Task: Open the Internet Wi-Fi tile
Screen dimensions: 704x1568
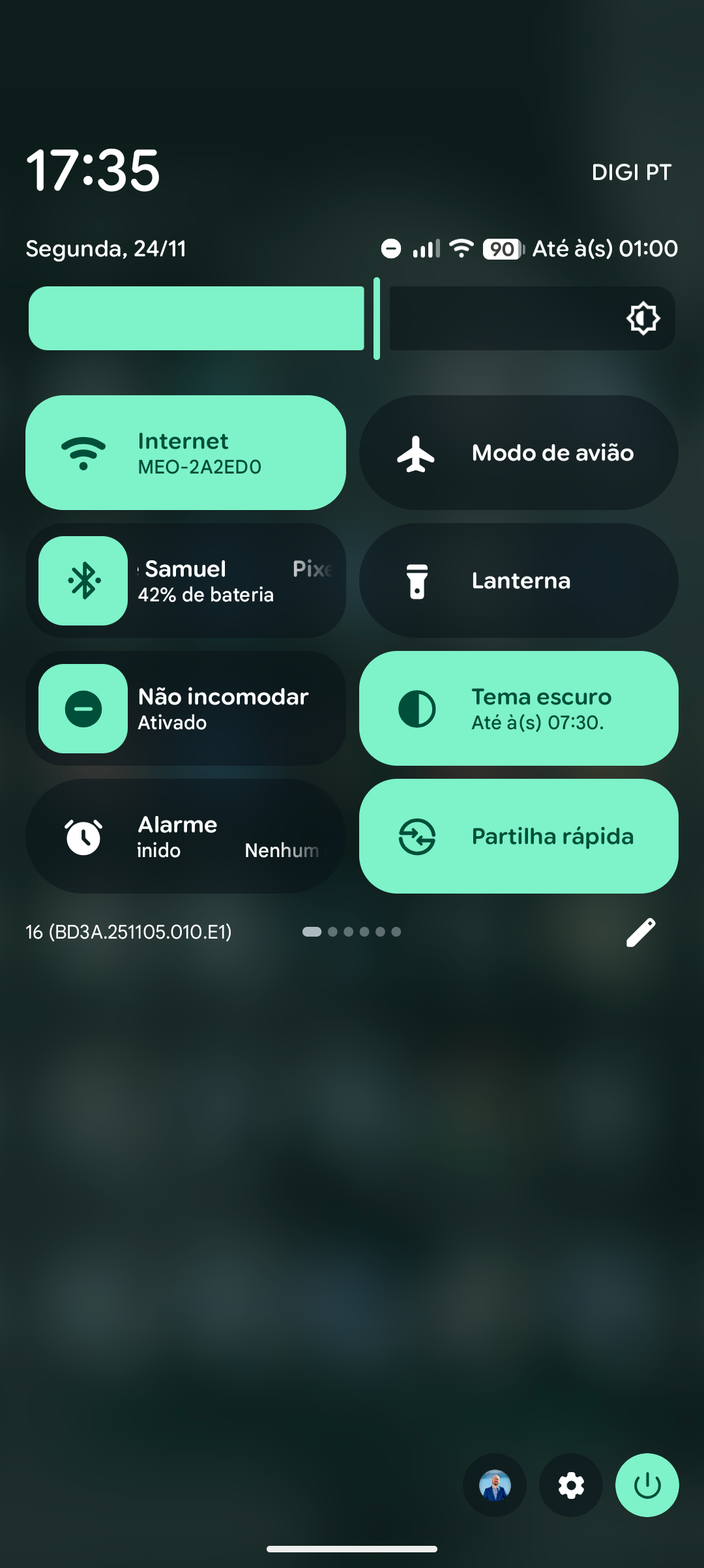Action: 186,453
